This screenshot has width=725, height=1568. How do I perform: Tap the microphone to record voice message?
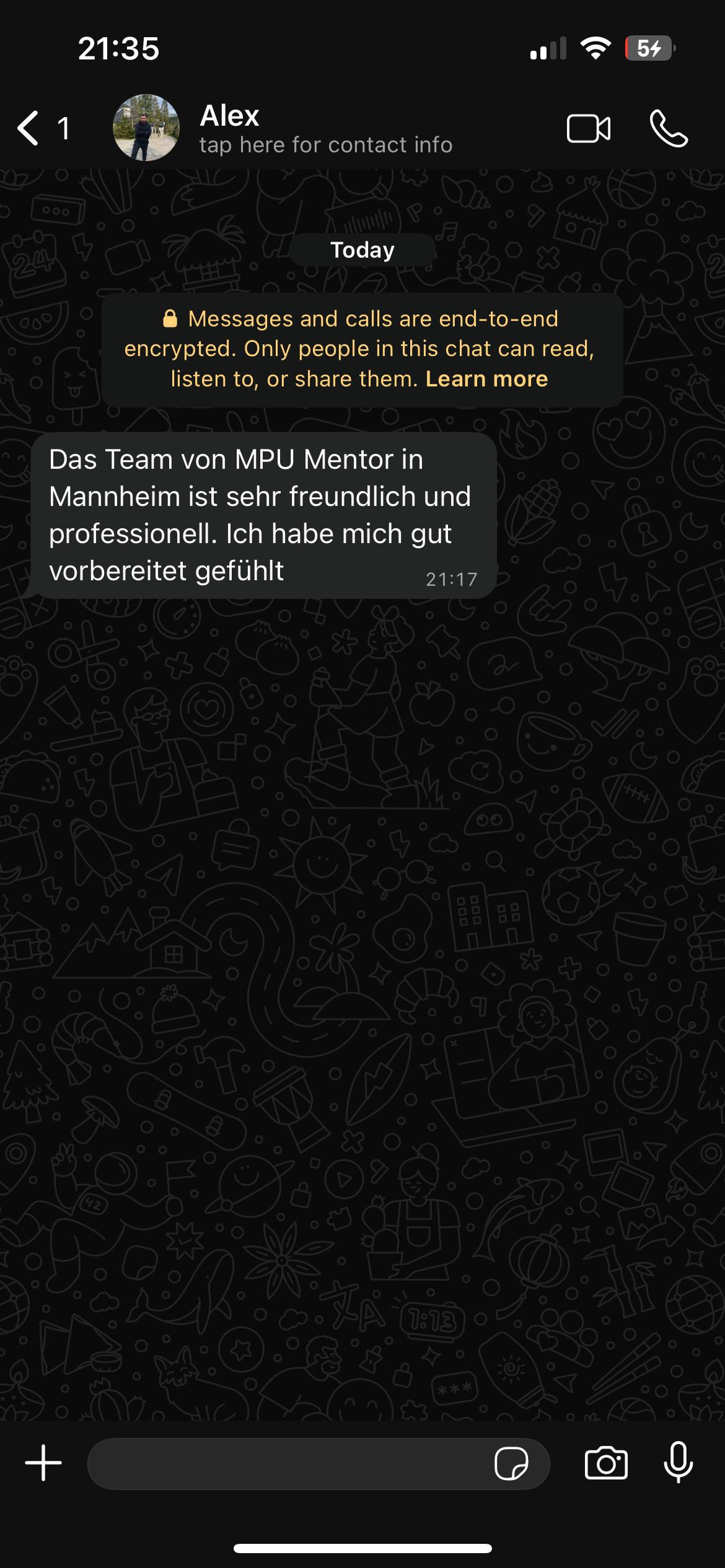click(679, 1462)
